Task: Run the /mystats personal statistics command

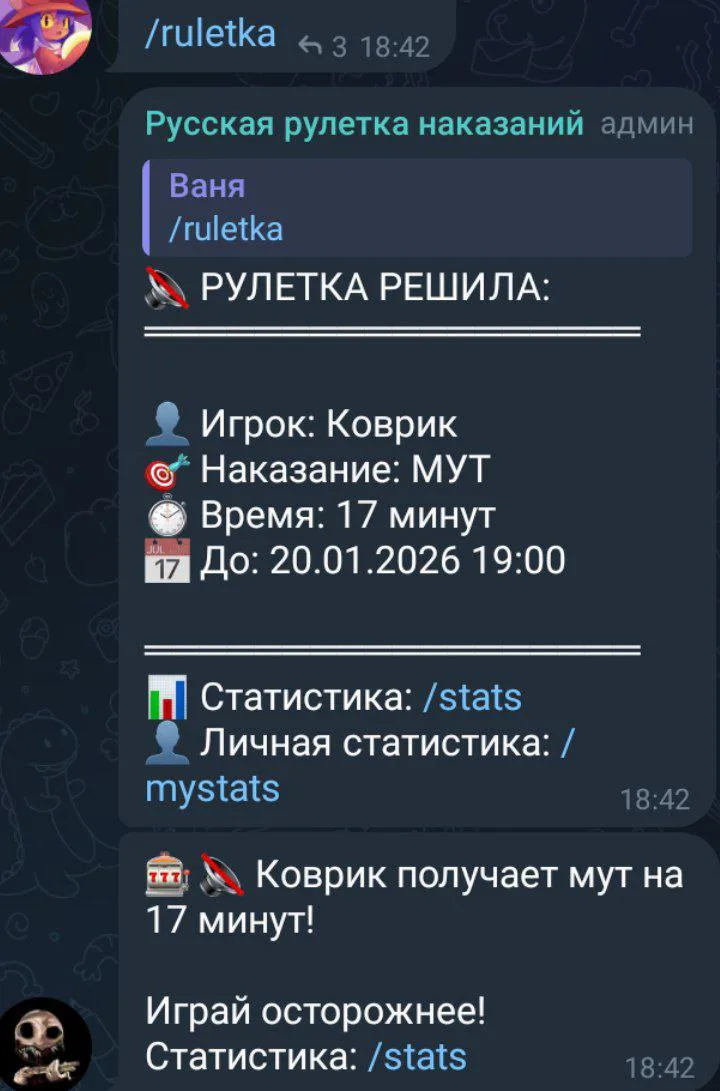Action: pos(356,765)
